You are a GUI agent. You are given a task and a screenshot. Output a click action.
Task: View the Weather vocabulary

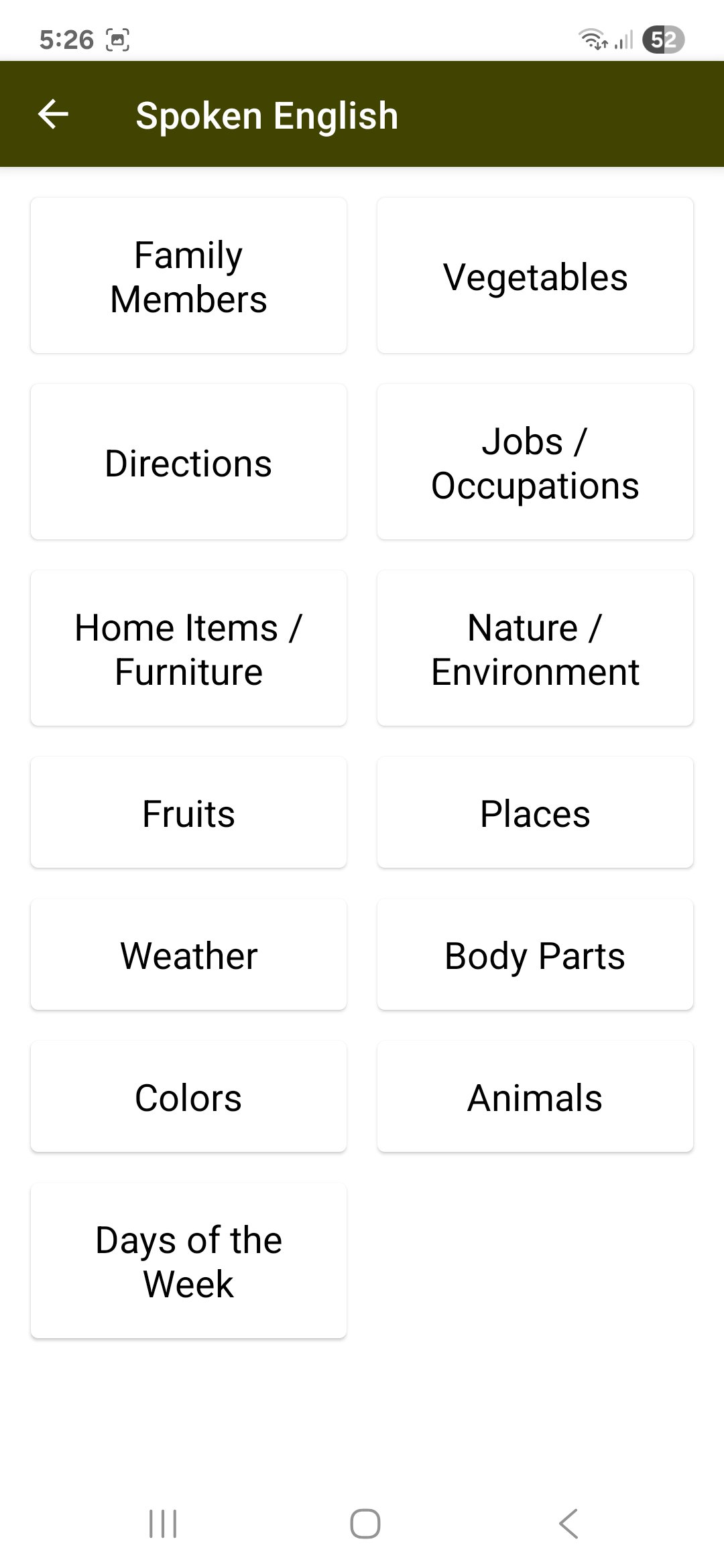(x=188, y=955)
